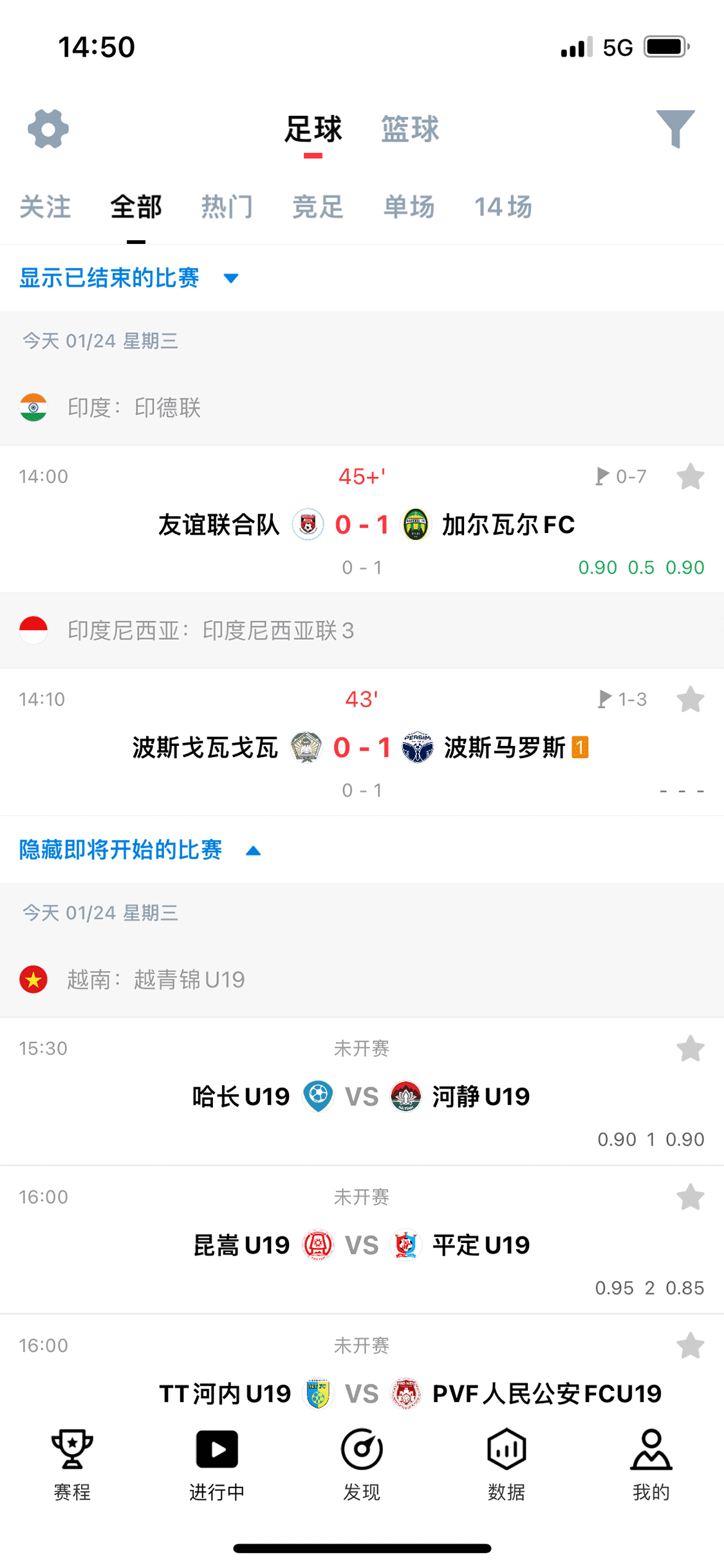Switch to the 热门 tab
The height and width of the screenshot is (1568, 724).
[227, 207]
